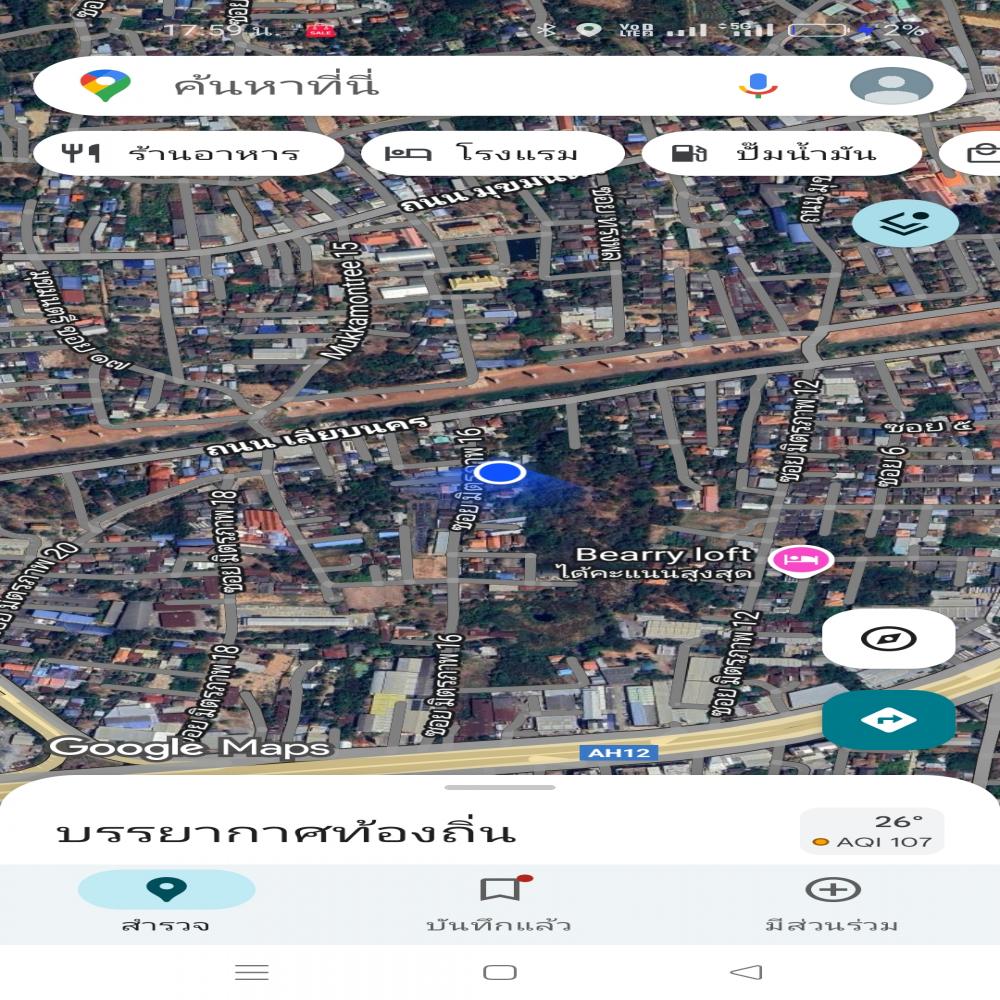Image resolution: width=1000 pixels, height=1000 pixels.
Task: Open the map layers button
Action: [905, 223]
